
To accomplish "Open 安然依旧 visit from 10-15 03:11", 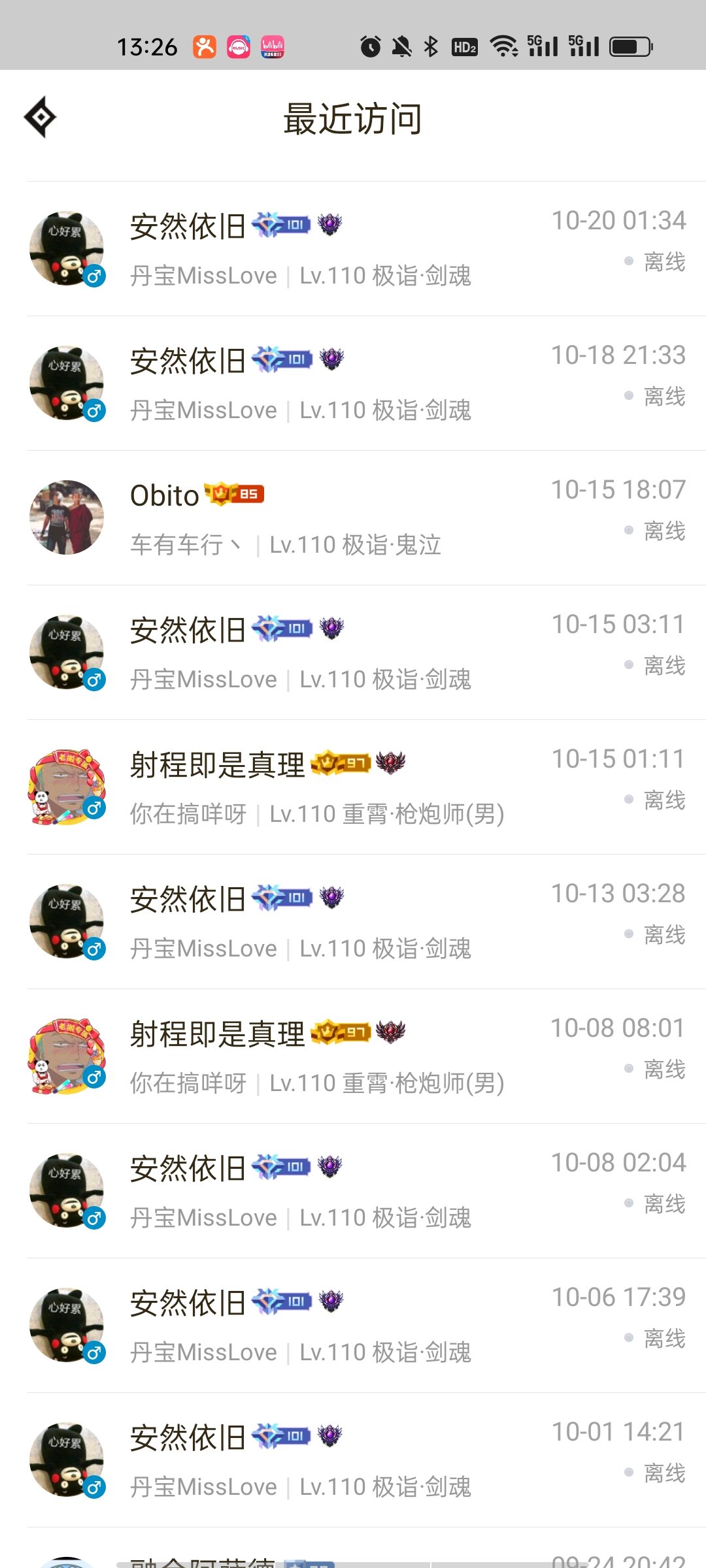I will tap(353, 653).
